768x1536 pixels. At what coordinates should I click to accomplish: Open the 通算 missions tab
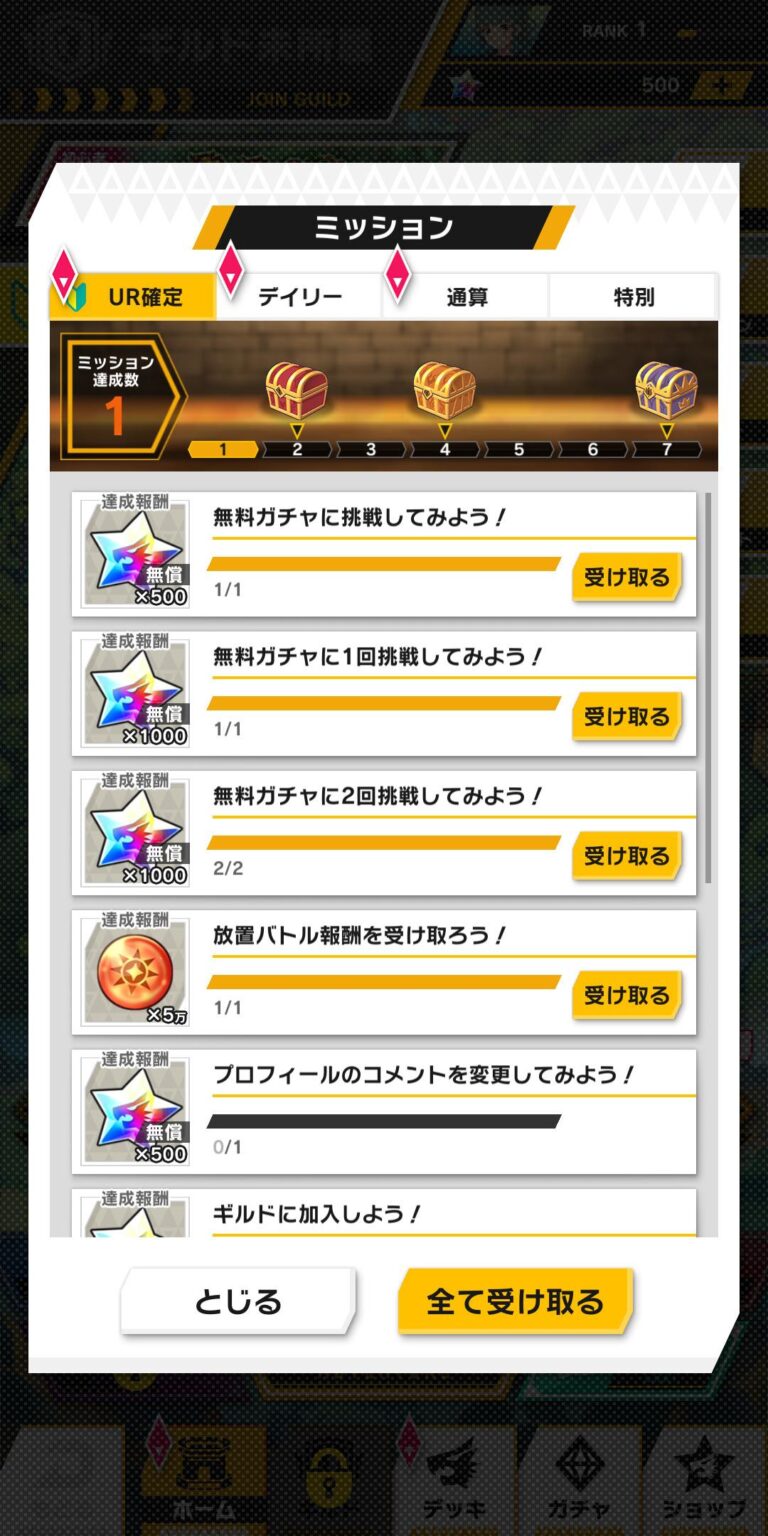466,297
